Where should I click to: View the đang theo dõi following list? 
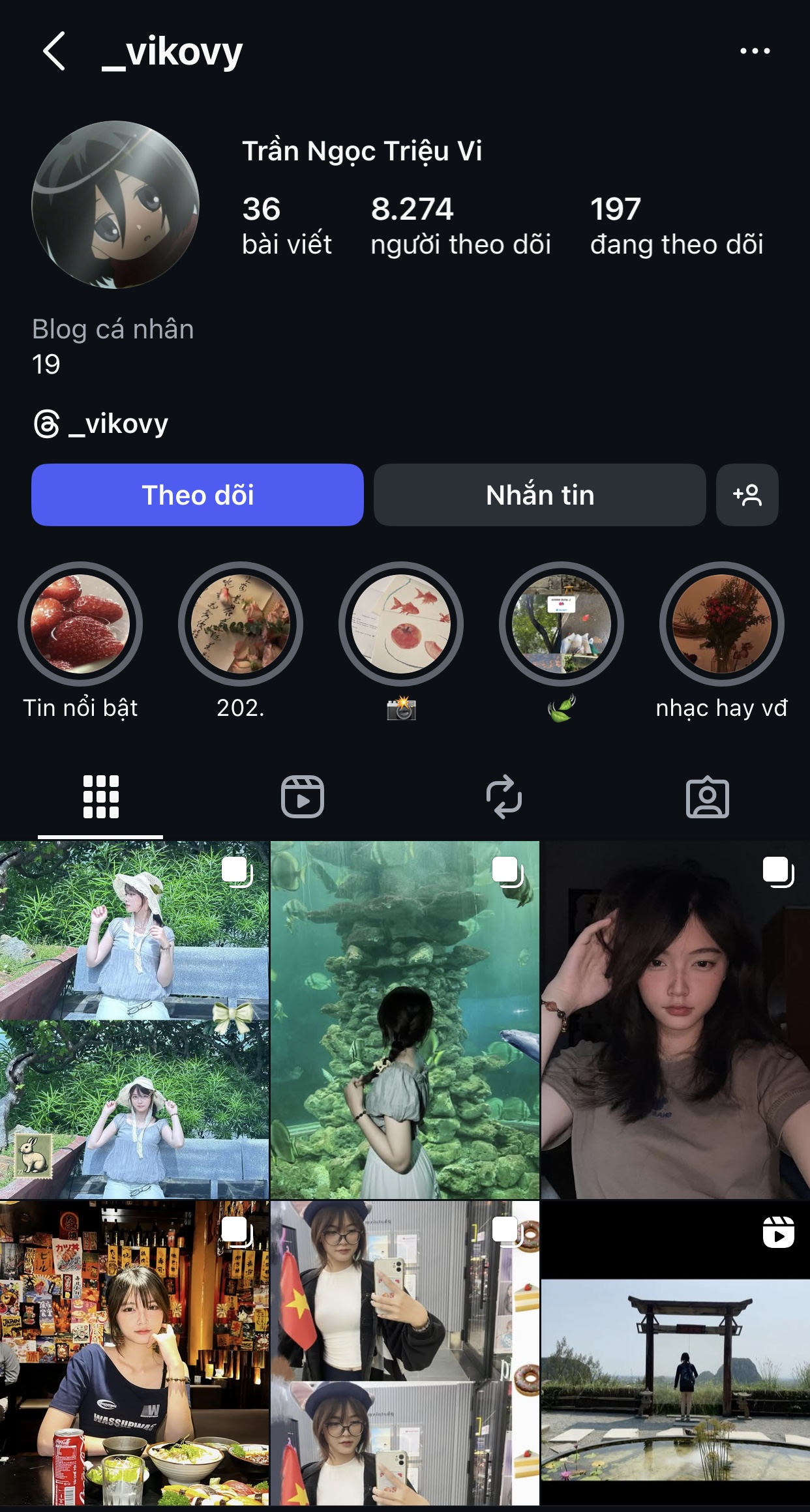[676, 226]
